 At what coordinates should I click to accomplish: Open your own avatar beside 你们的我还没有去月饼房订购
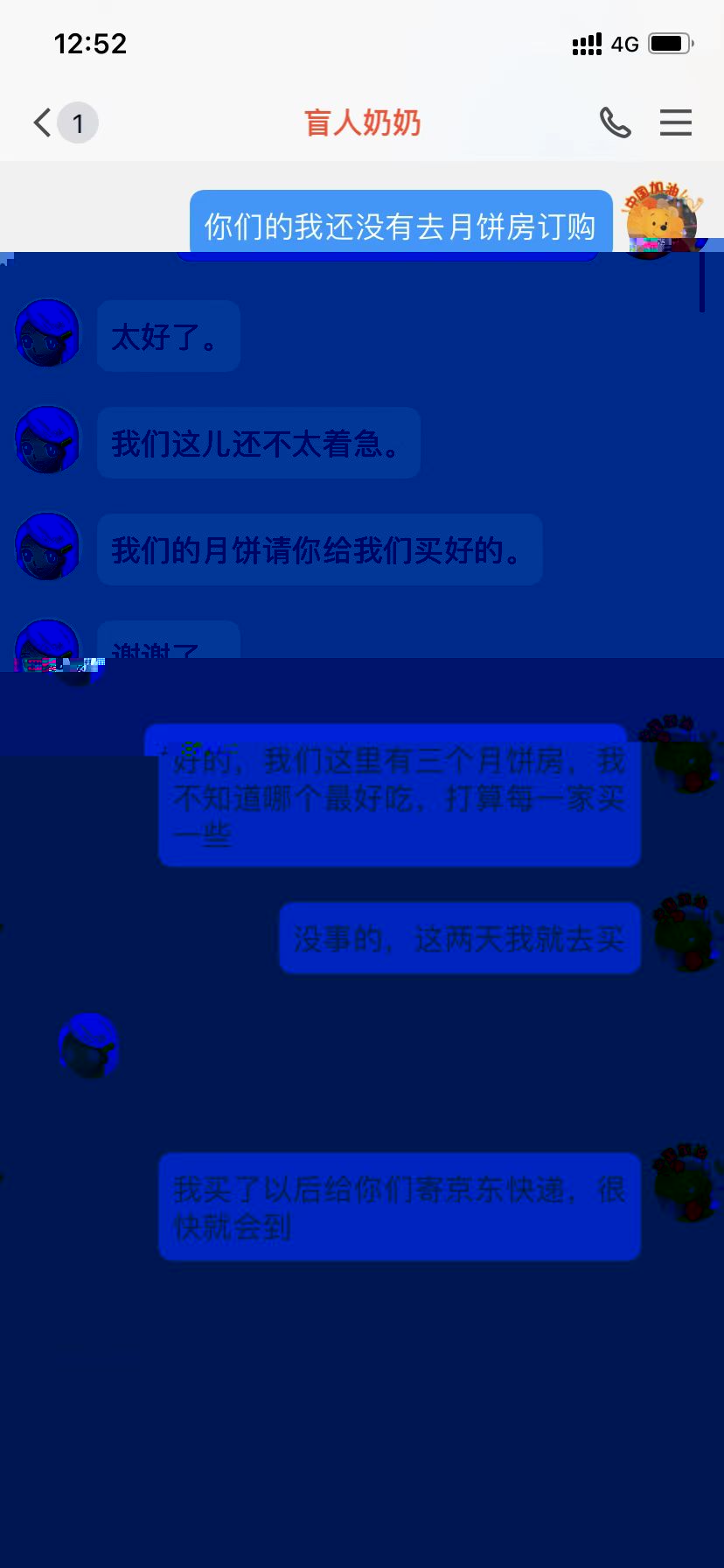[x=661, y=219]
